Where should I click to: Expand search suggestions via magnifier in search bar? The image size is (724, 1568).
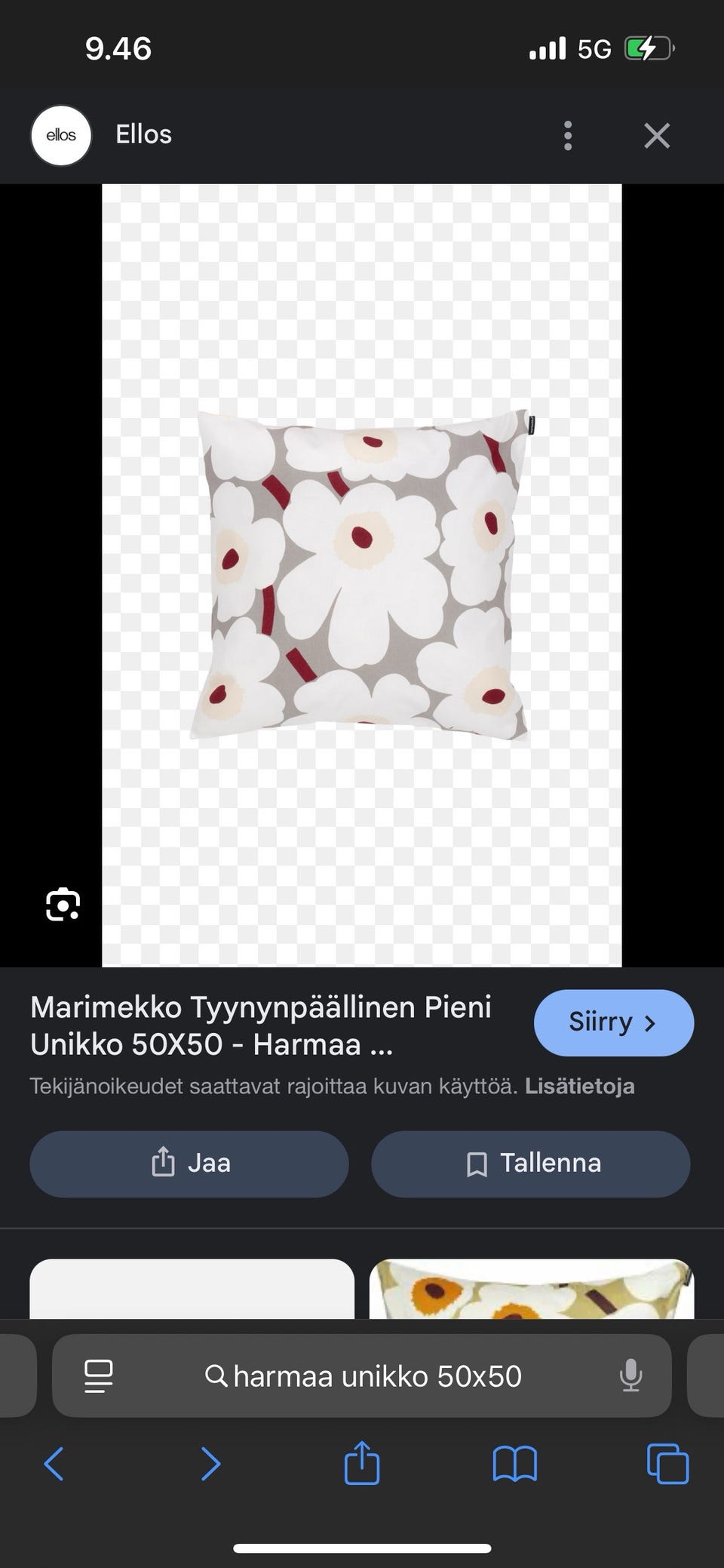click(217, 1376)
